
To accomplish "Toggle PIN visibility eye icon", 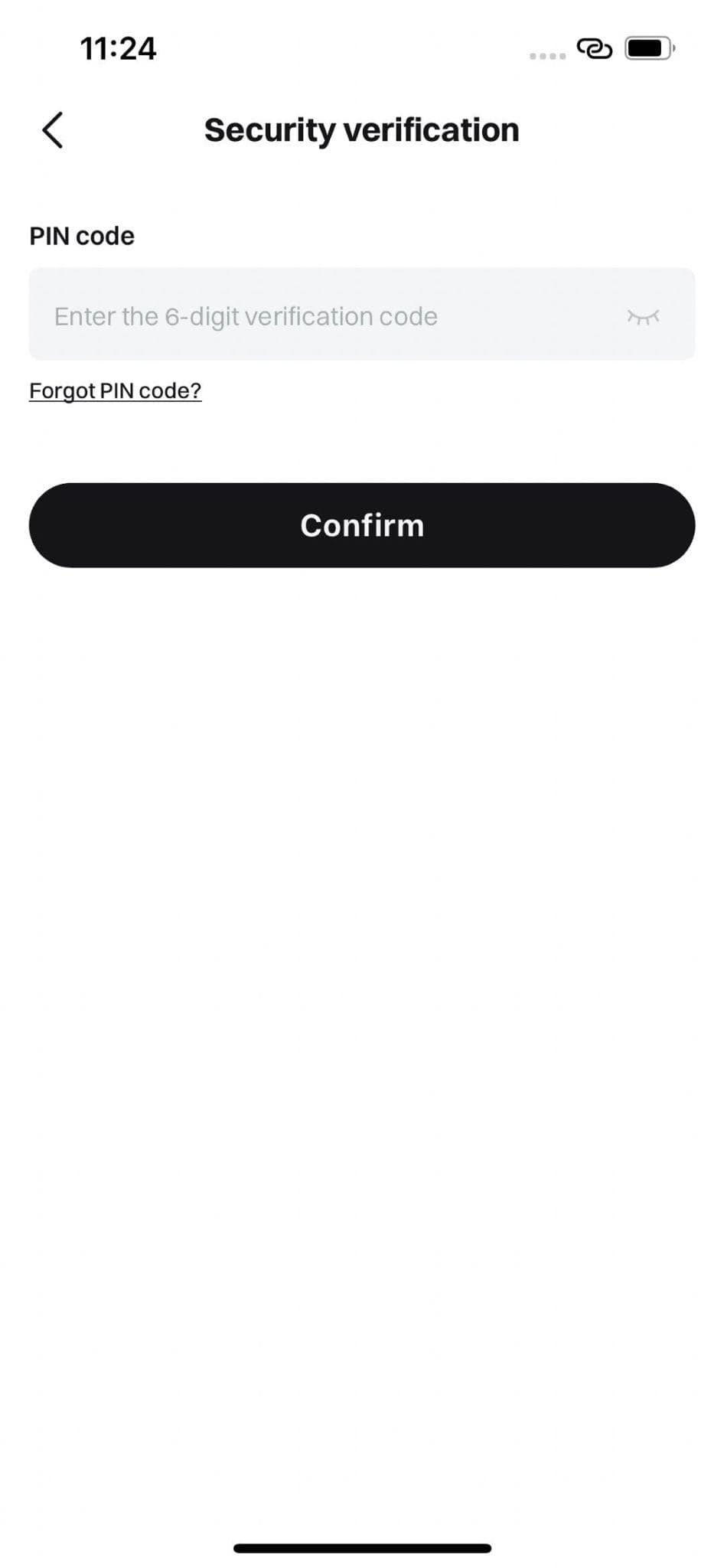I will coord(643,316).
